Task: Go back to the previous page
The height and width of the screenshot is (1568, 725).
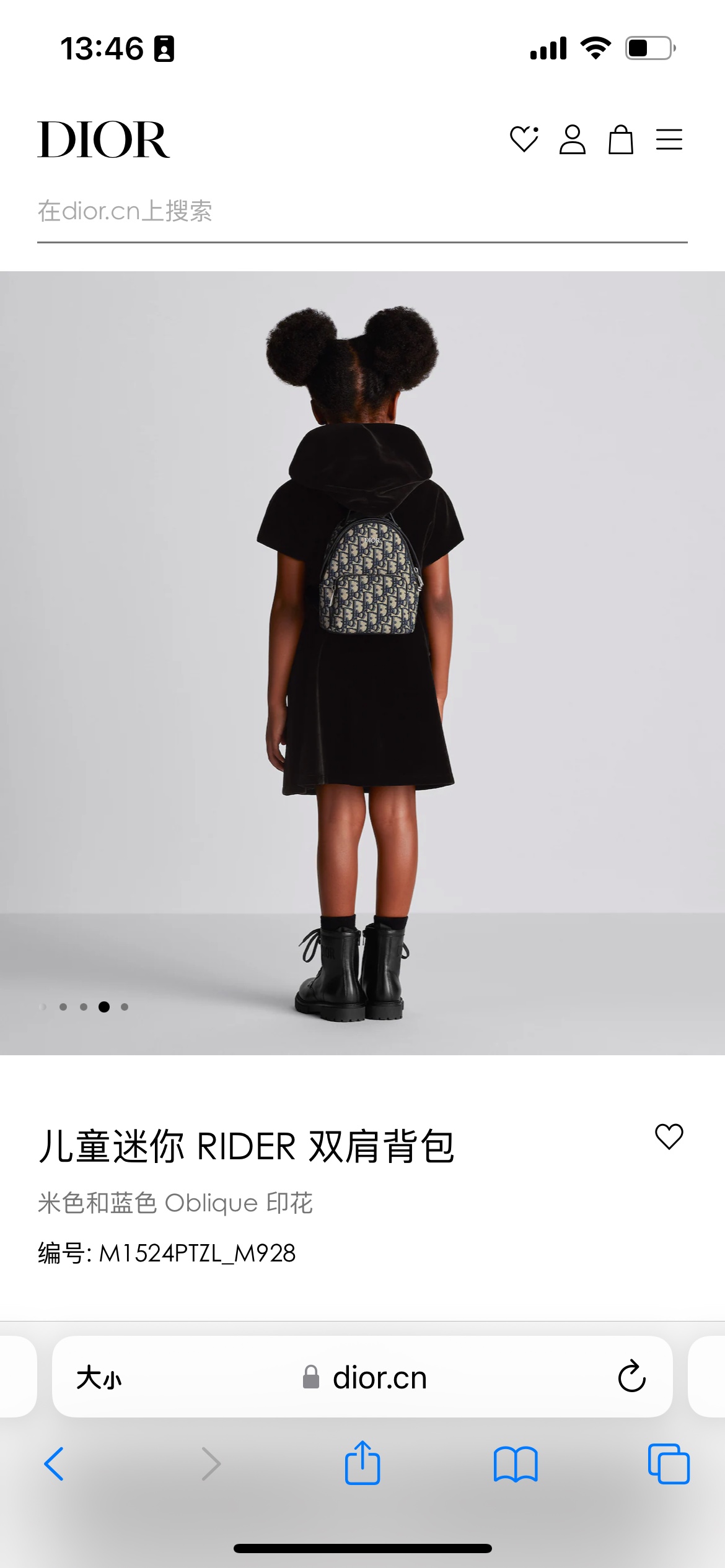Action: click(54, 1464)
